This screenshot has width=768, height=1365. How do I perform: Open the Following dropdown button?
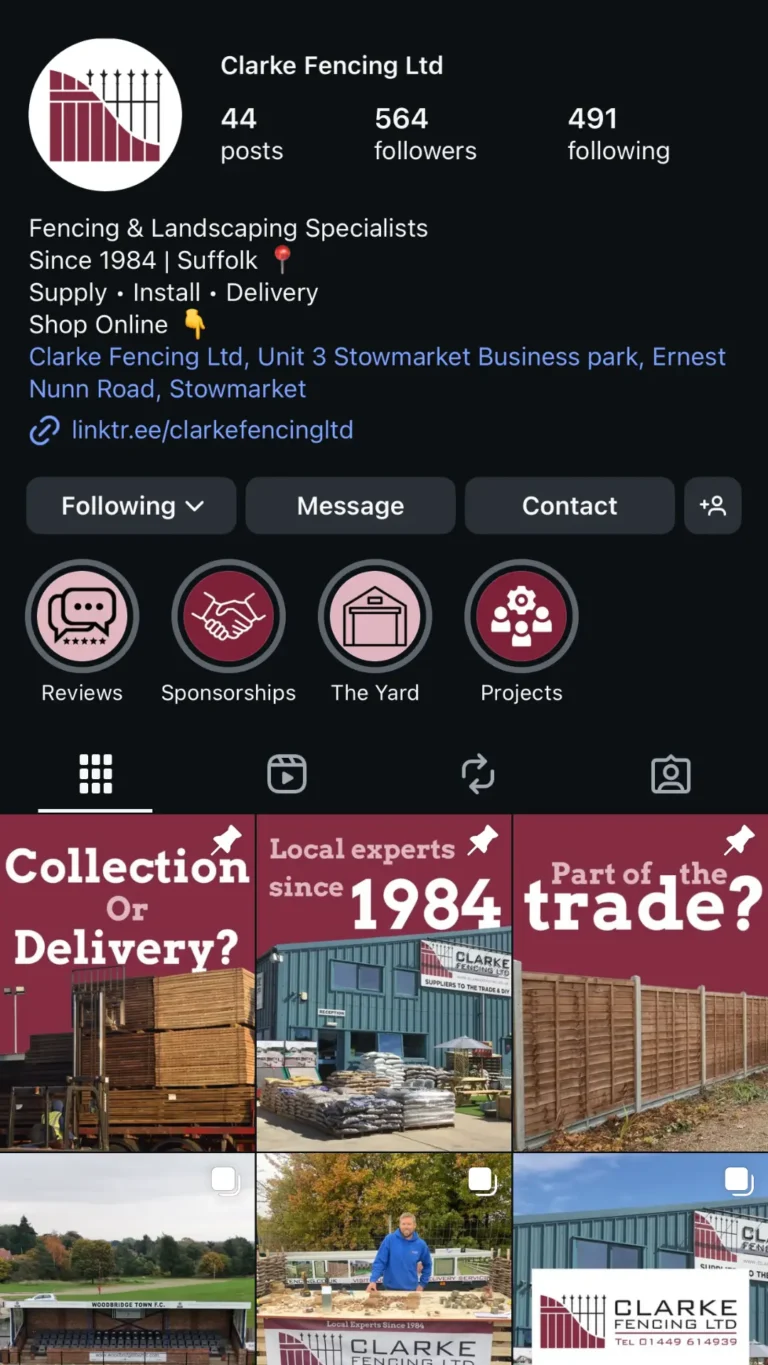tap(131, 506)
